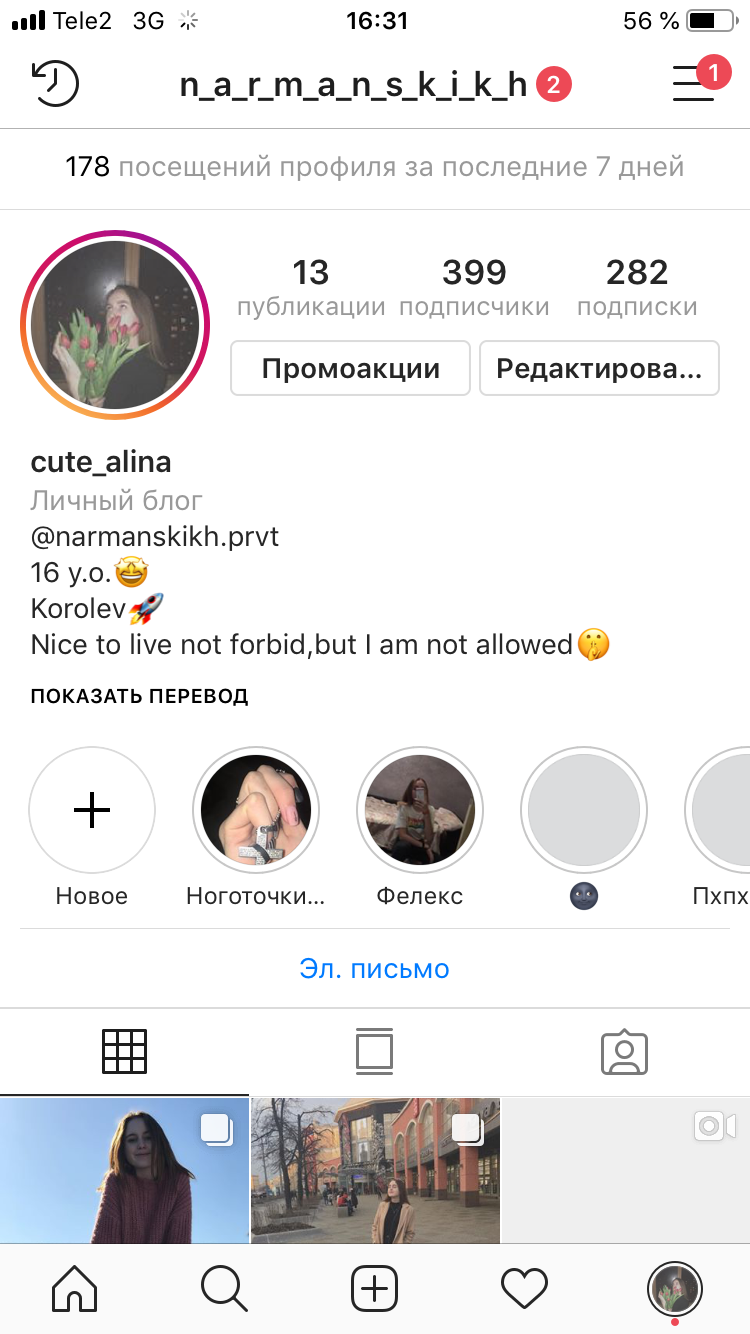
Task: Switch to the tagged photos tab
Action: pos(624,1051)
